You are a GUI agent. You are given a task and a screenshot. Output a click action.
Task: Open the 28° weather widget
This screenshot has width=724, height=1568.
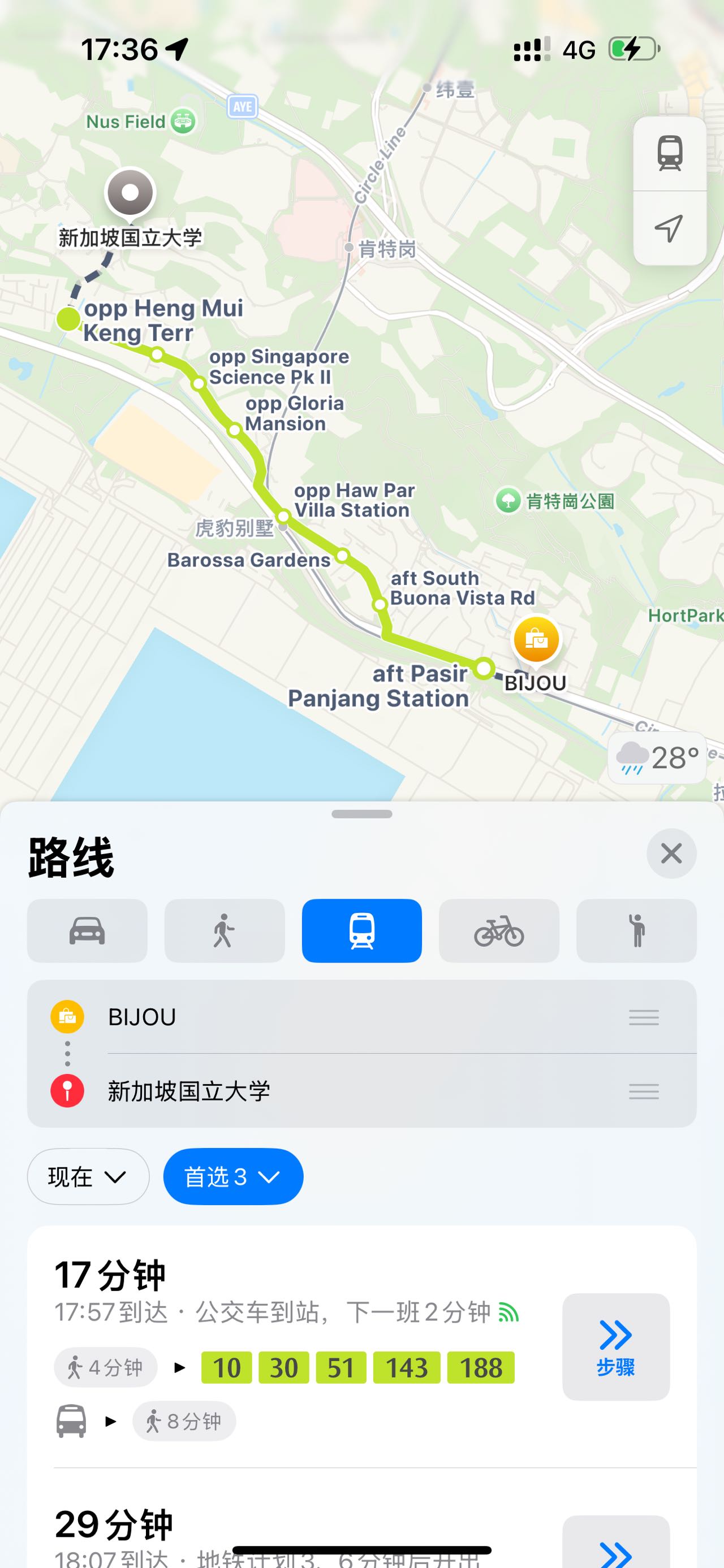(x=658, y=758)
